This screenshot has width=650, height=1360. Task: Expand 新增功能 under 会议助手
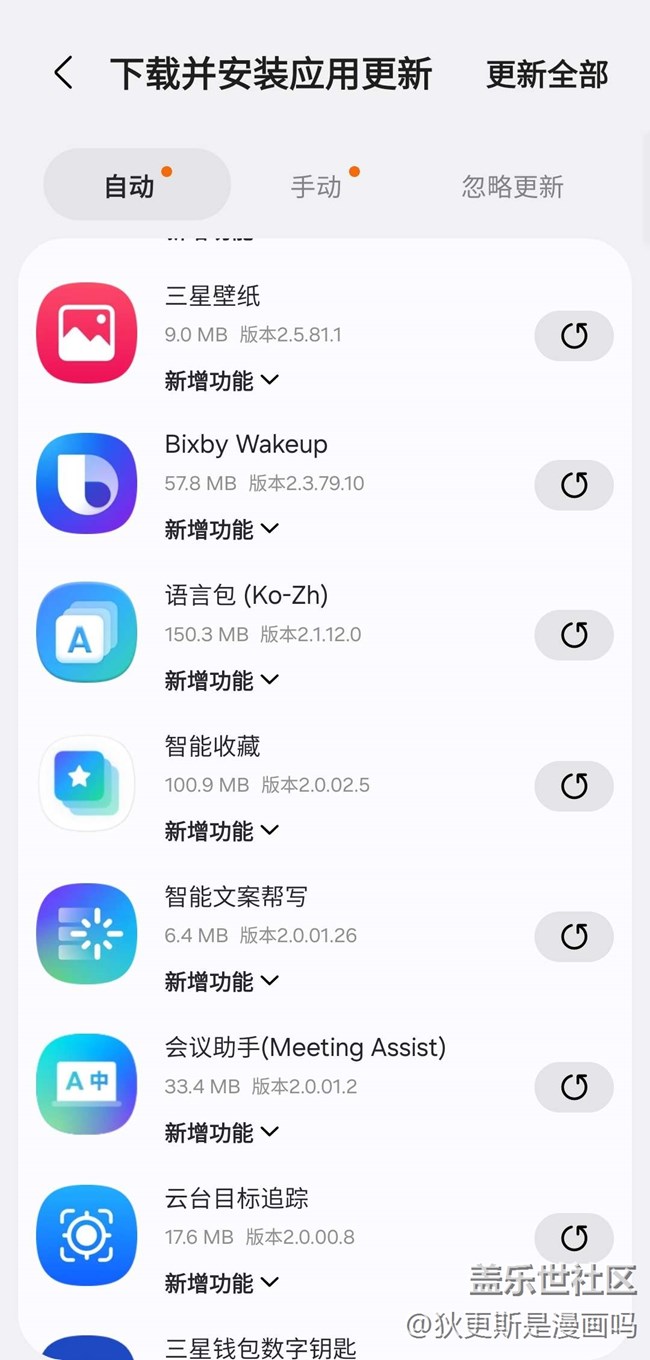pyautogui.click(x=222, y=1132)
